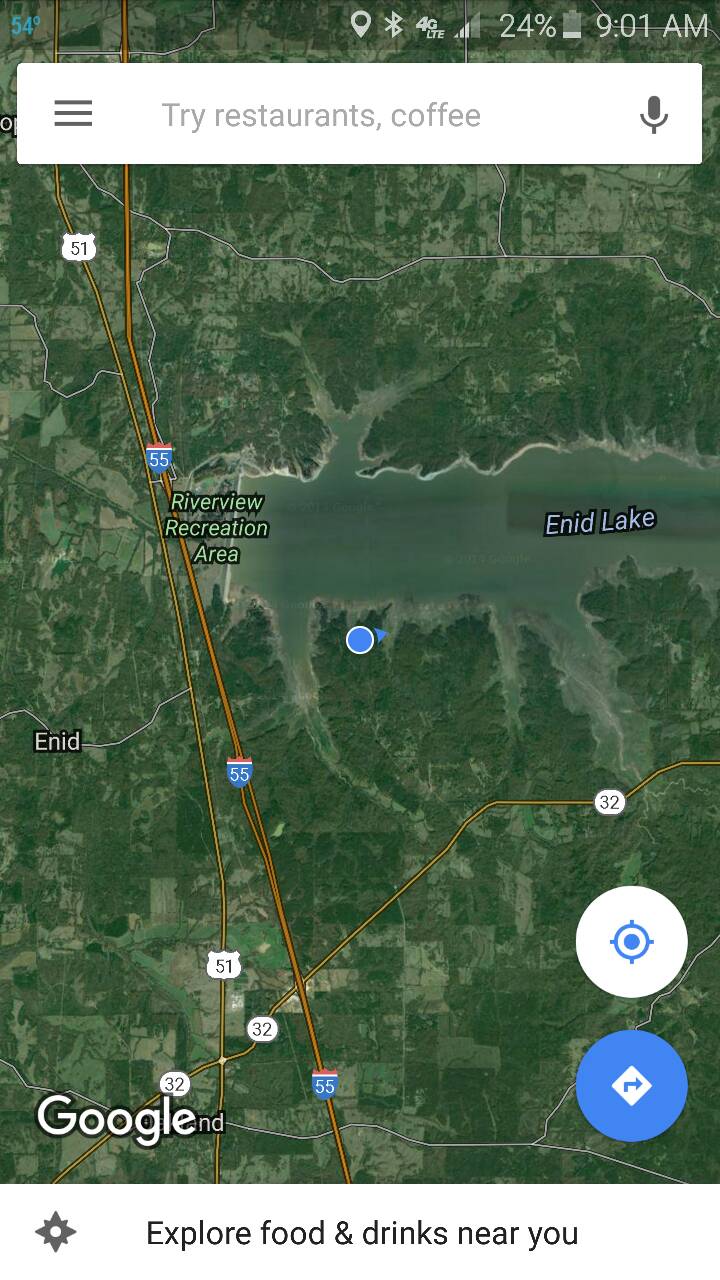Open Explore food & drinks near you
Viewport: 720px width, 1280px height.
[x=362, y=1233]
